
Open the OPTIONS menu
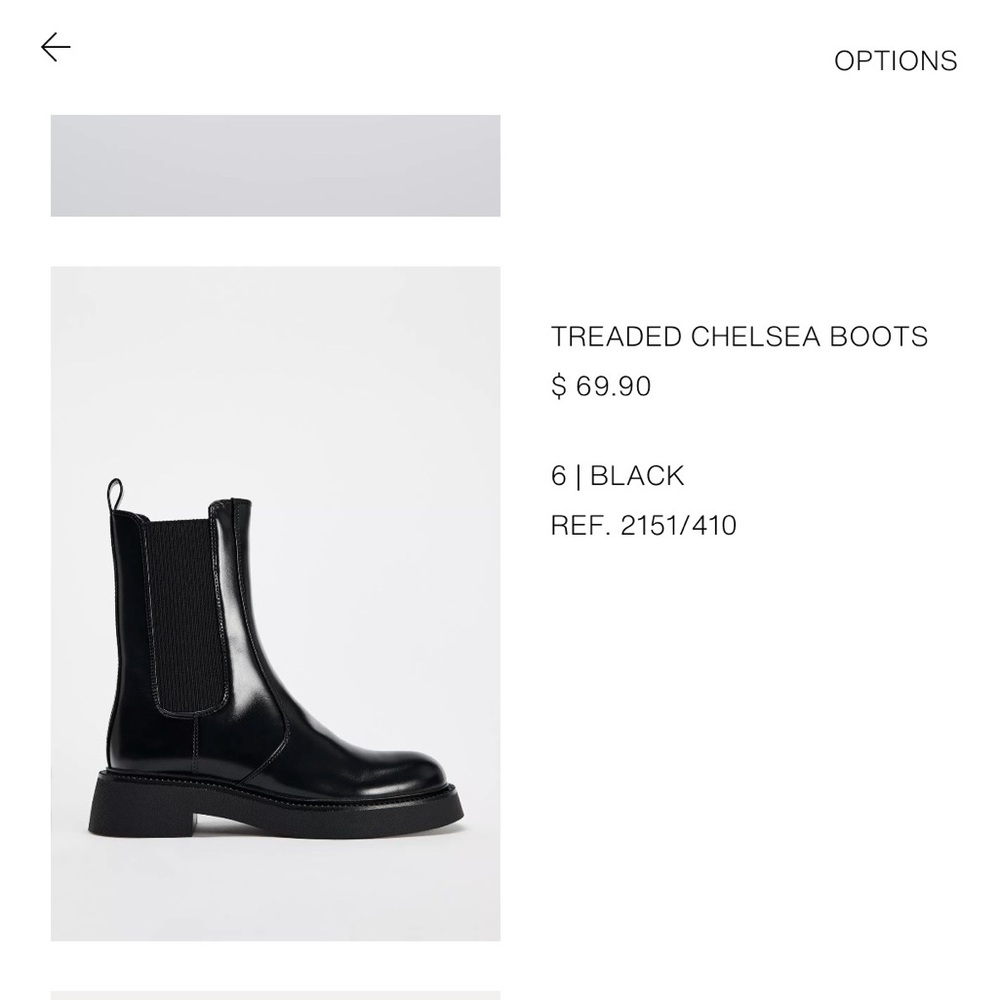895,61
